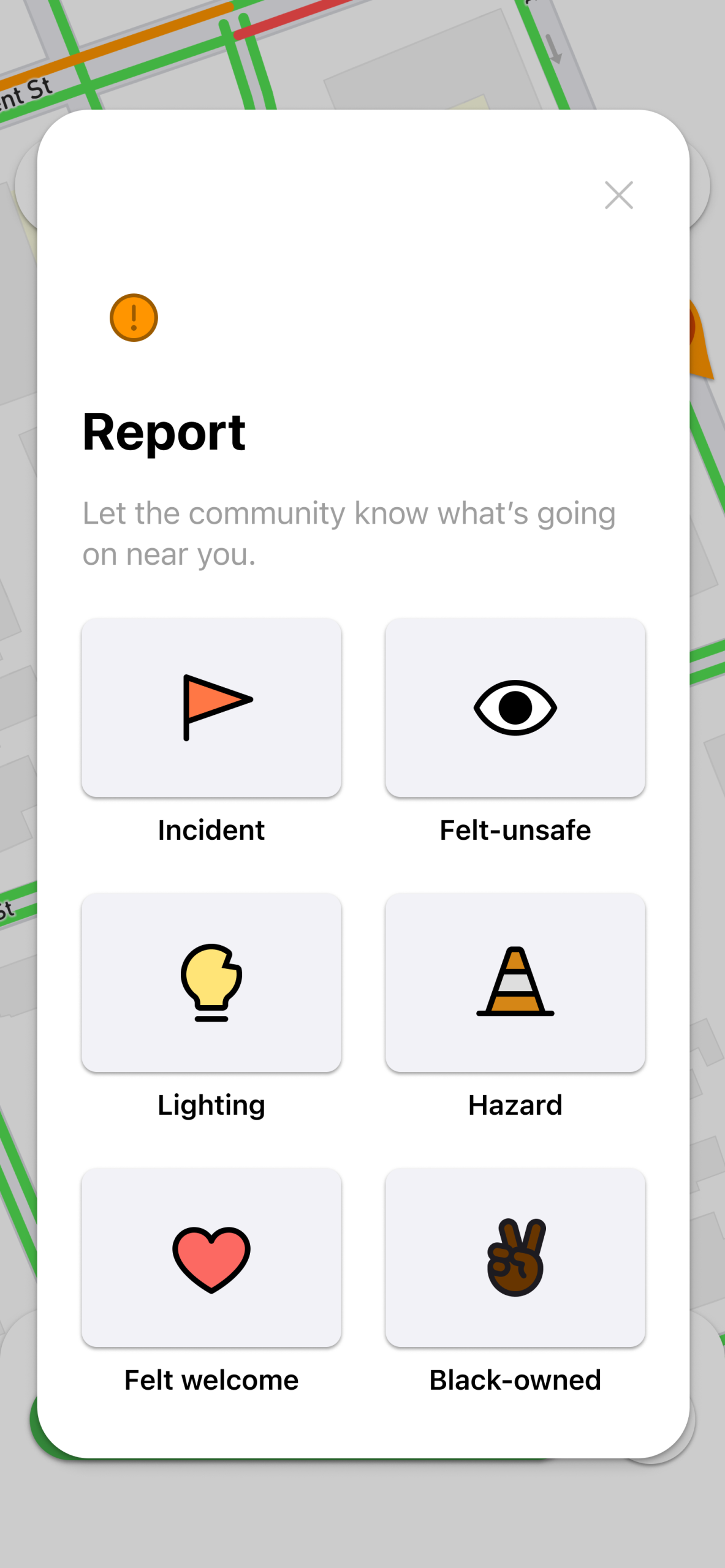Viewport: 725px width, 1568px height.
Task: Tap the Hazard cone tile
Action: [x=515, y=982]
